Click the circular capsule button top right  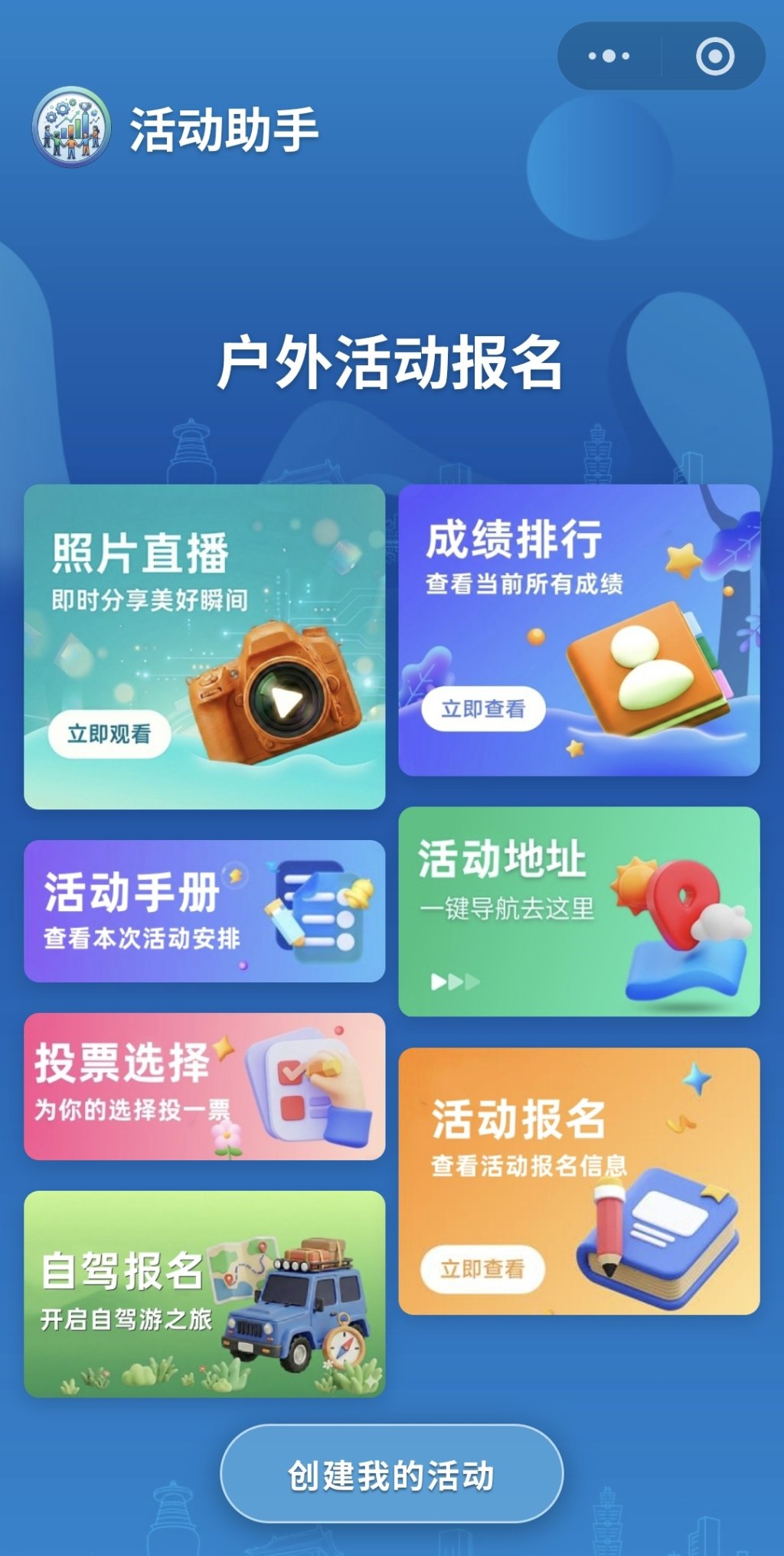coord(714,54)
